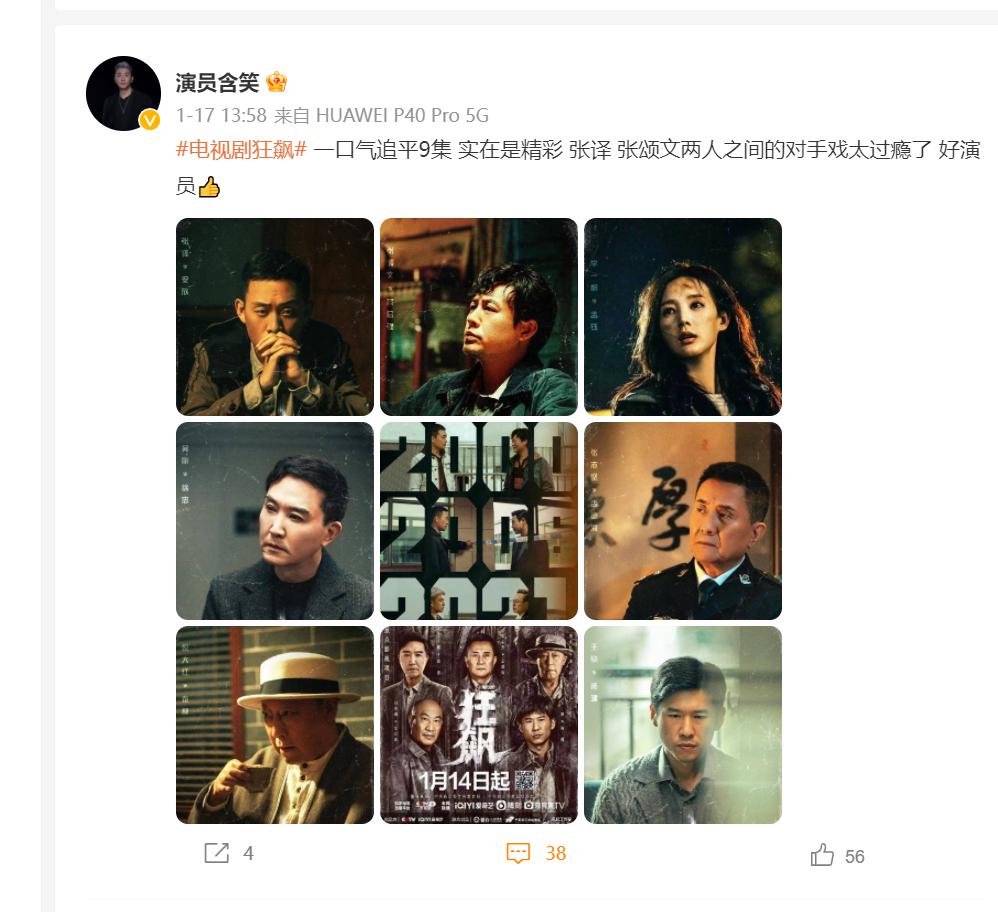Open the 狂飙 poster with 1月14日起
Viewport: 998px width, 912px height.
coord(479,724)
